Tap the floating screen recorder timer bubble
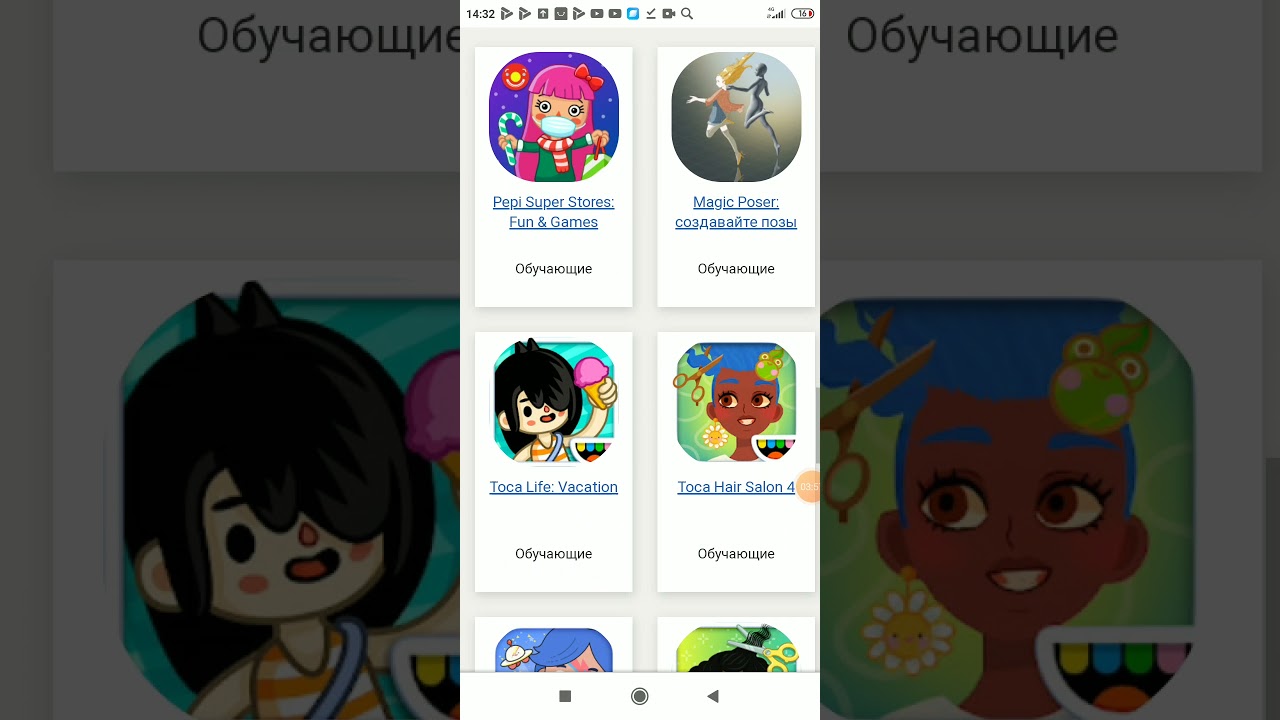The height and width of the screenshot is (720, 1280). (809, 487)
